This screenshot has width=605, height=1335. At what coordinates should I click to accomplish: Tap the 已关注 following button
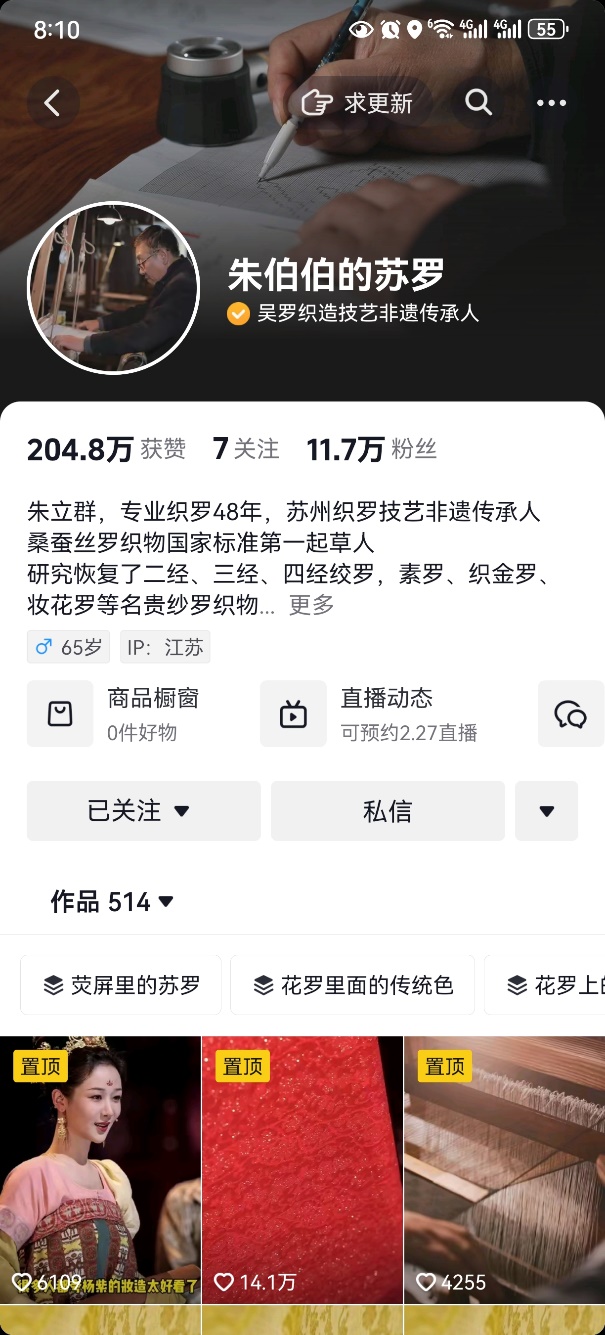[143, 811]
